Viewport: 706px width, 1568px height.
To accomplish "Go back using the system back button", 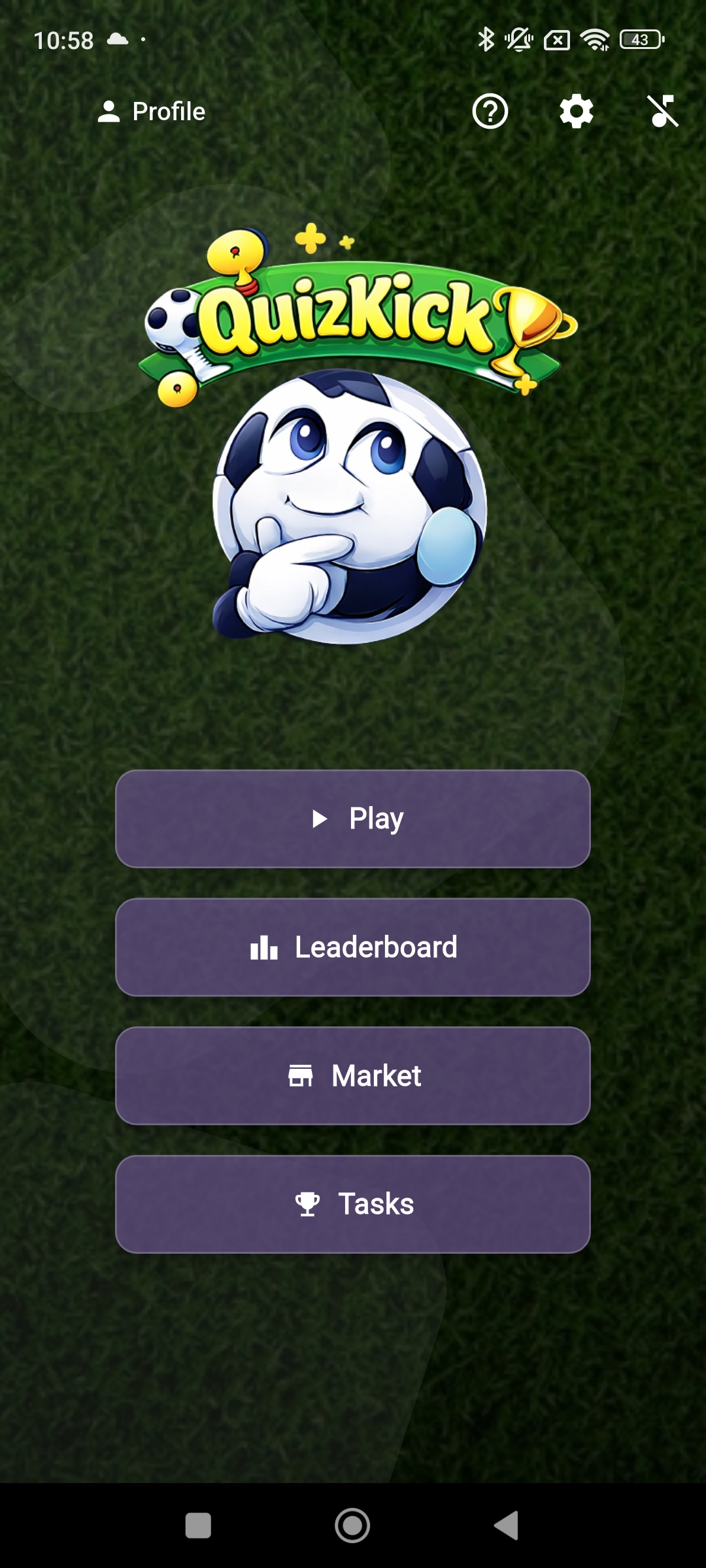I will [x=507, y=1526].
